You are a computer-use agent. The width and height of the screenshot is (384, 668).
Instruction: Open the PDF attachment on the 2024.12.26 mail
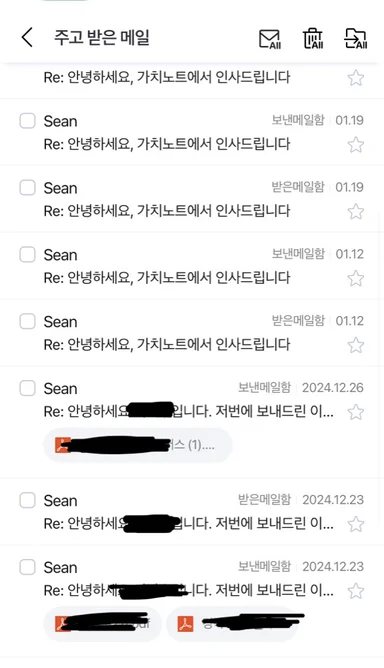point(138,445)
